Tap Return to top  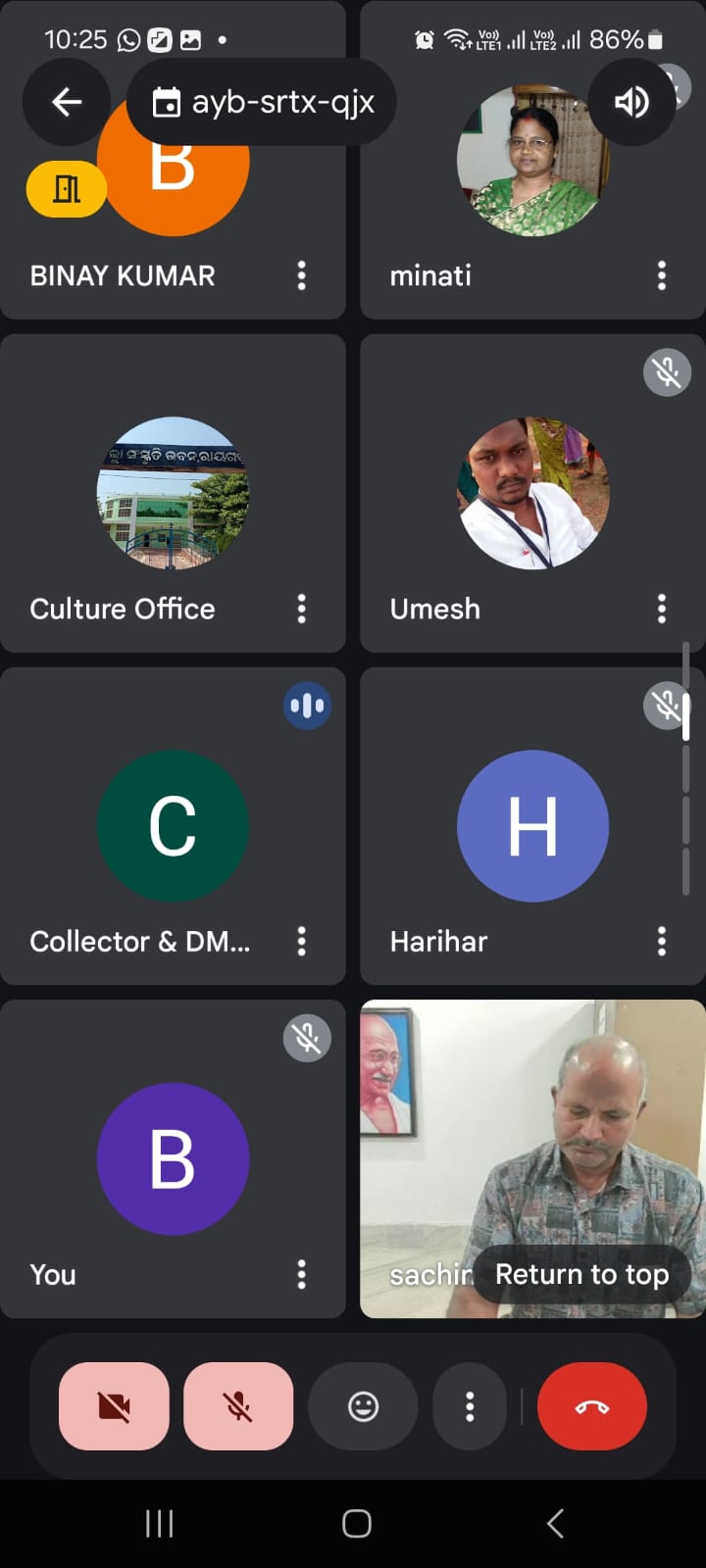pos(581,1274)
